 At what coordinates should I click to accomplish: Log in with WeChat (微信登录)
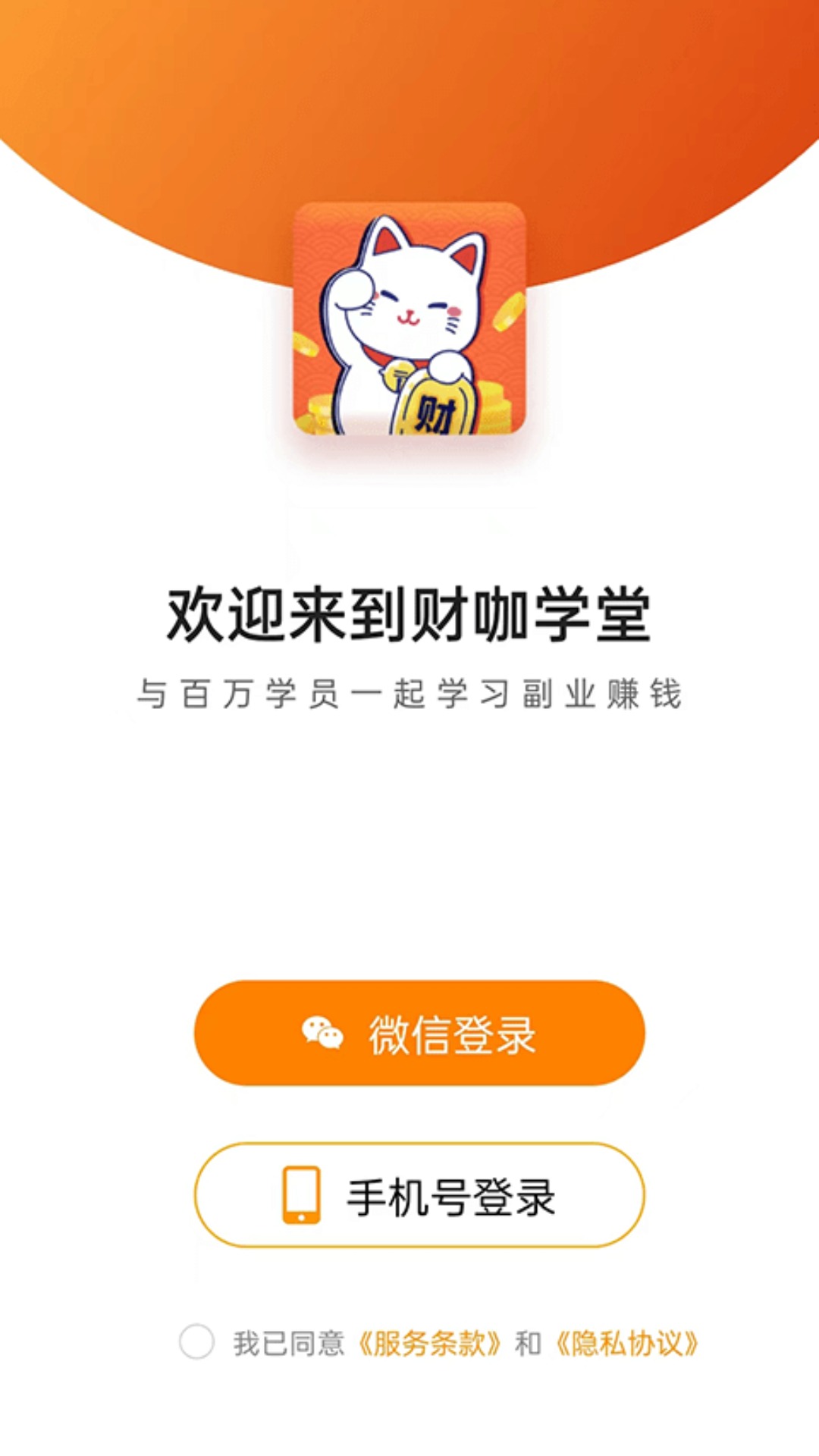419,1033
